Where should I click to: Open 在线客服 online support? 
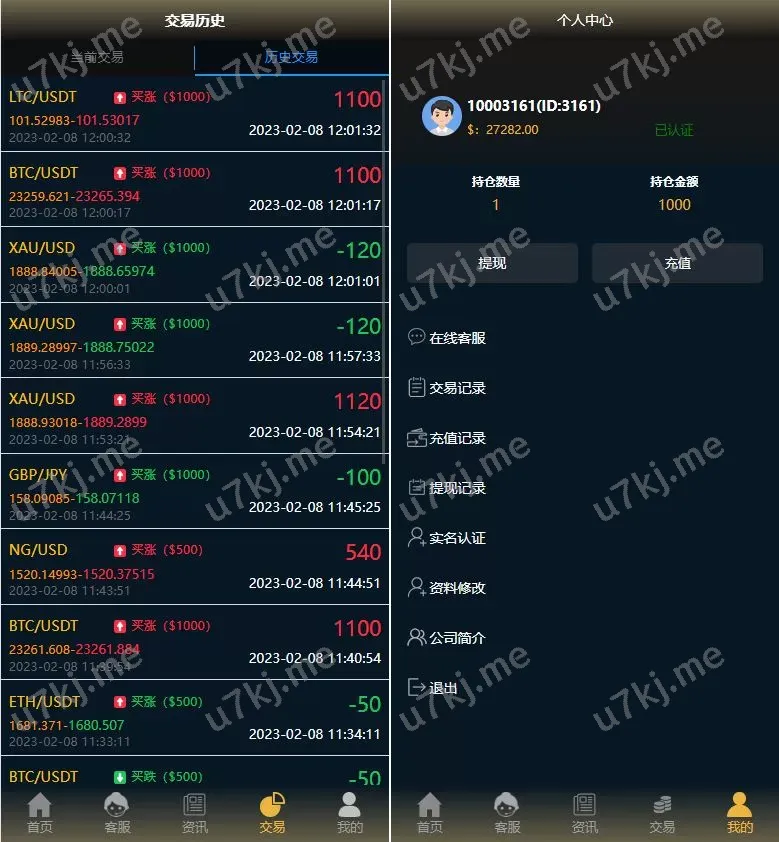pos(447,338)
